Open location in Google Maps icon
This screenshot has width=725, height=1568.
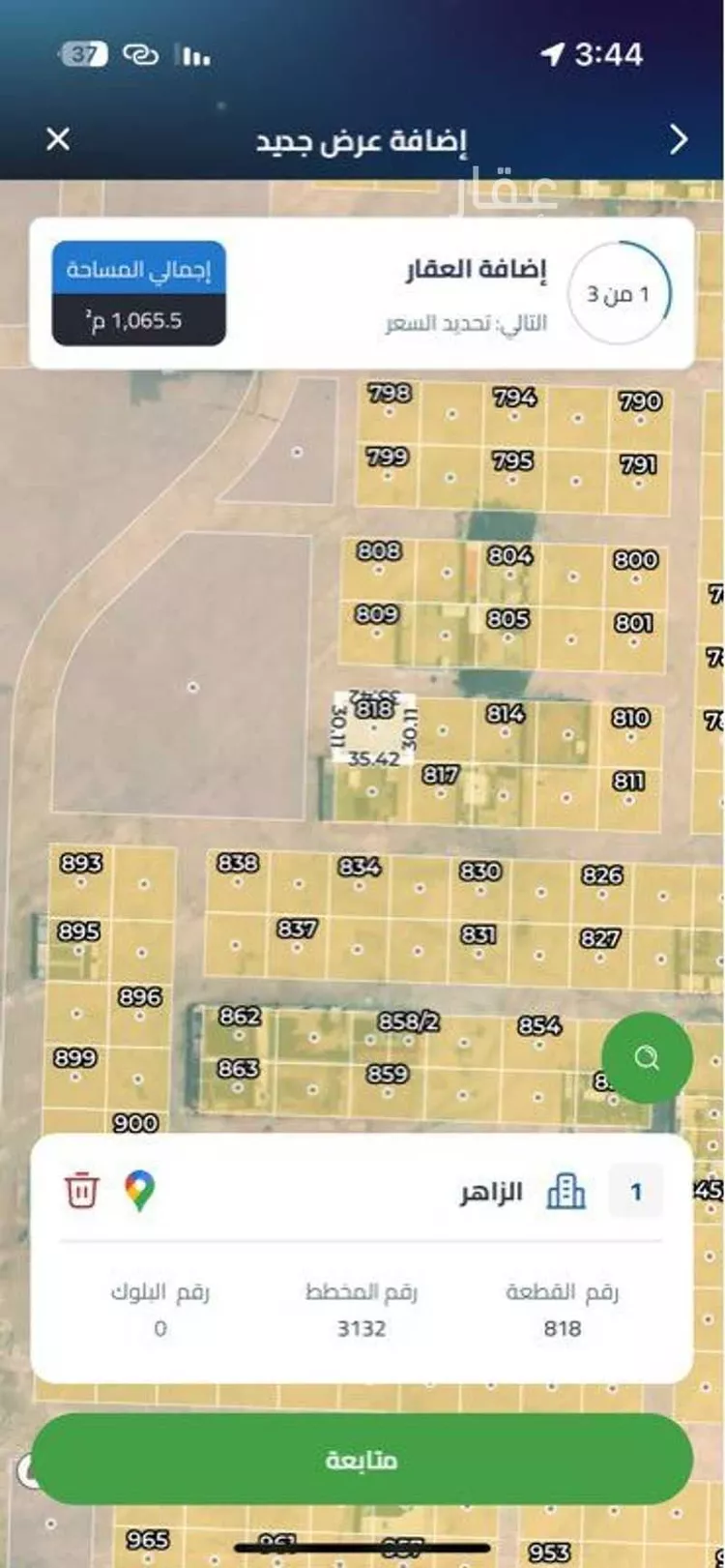(140, 1190)
